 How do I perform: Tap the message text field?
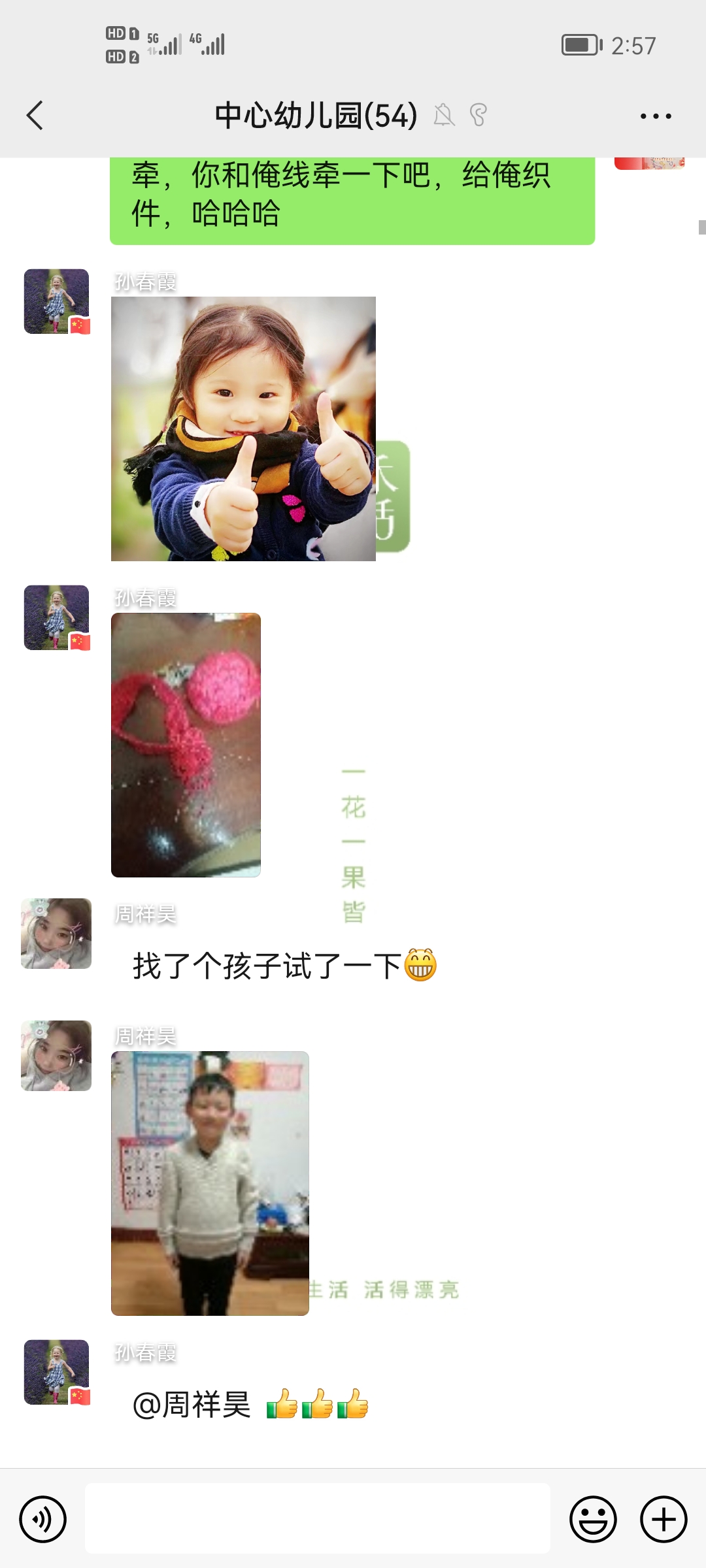click(317, 1518)
